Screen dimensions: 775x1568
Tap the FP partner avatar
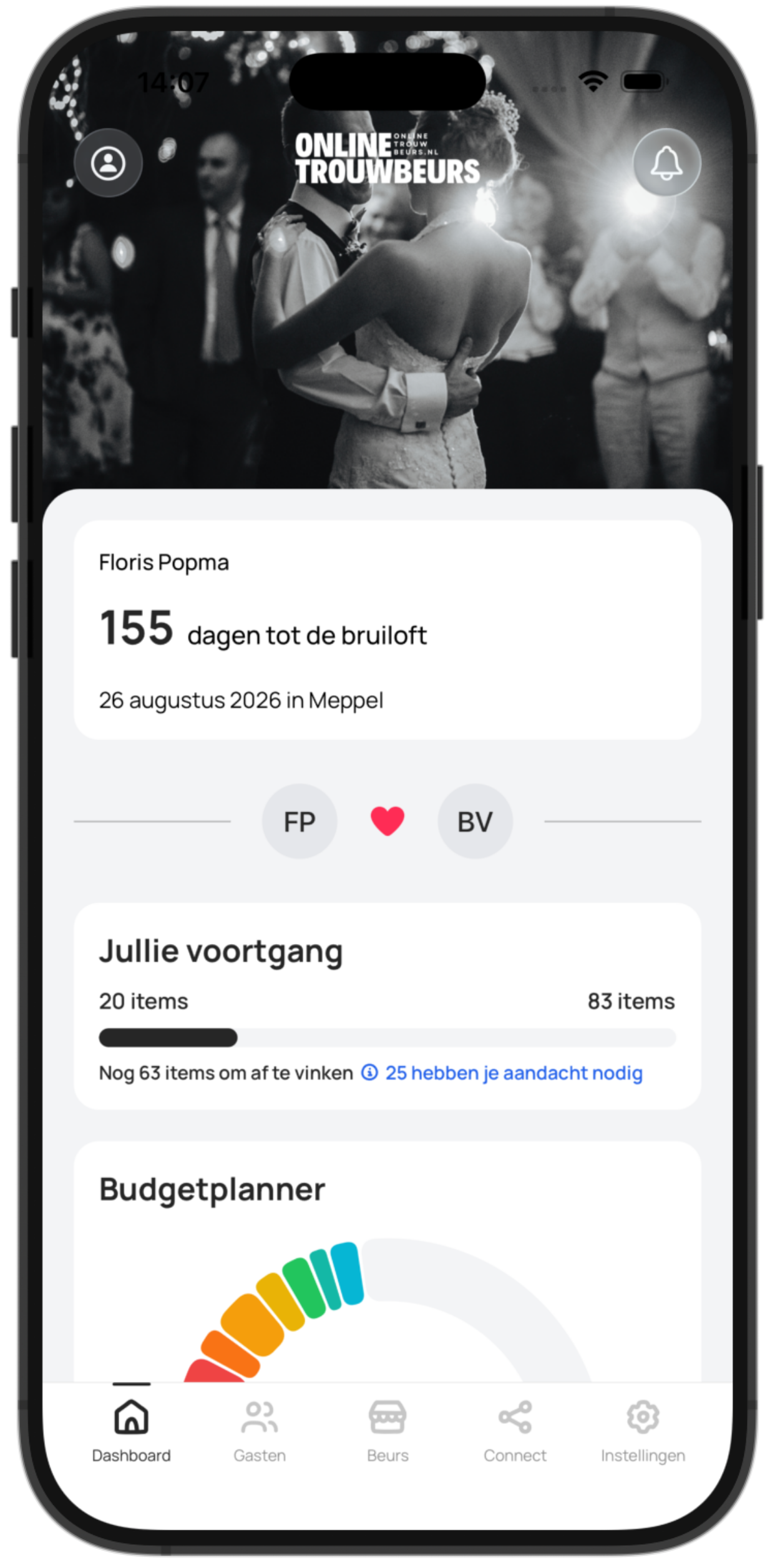(x=300, y=821)
